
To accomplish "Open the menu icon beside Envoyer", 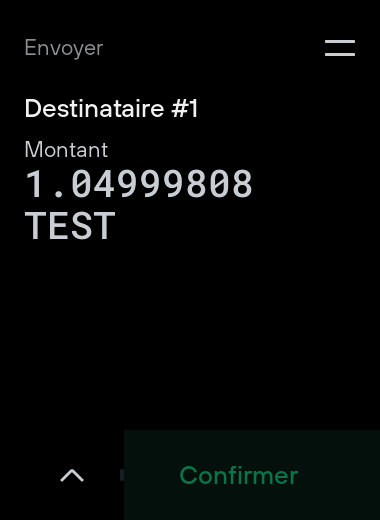I will point(340,48).
